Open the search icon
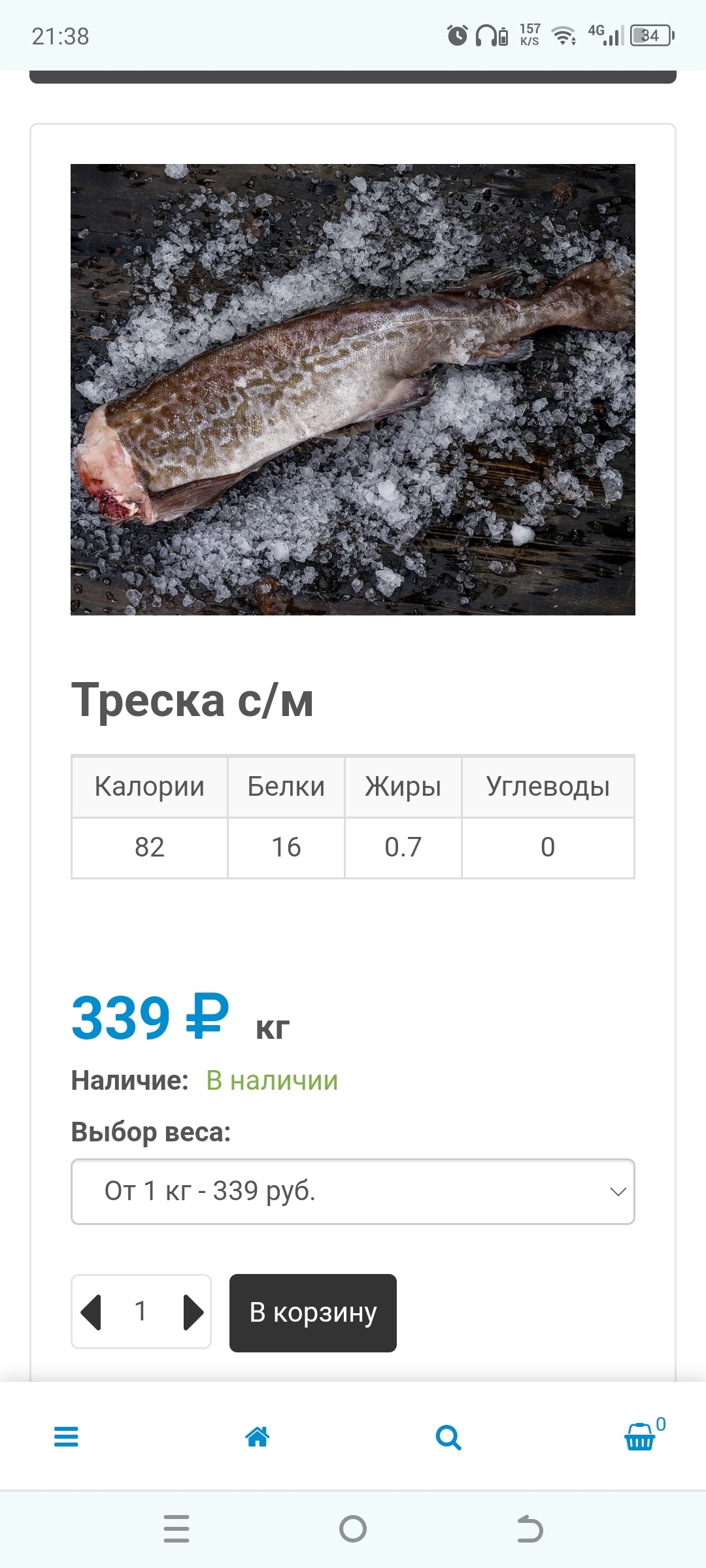 (448, 1437)
